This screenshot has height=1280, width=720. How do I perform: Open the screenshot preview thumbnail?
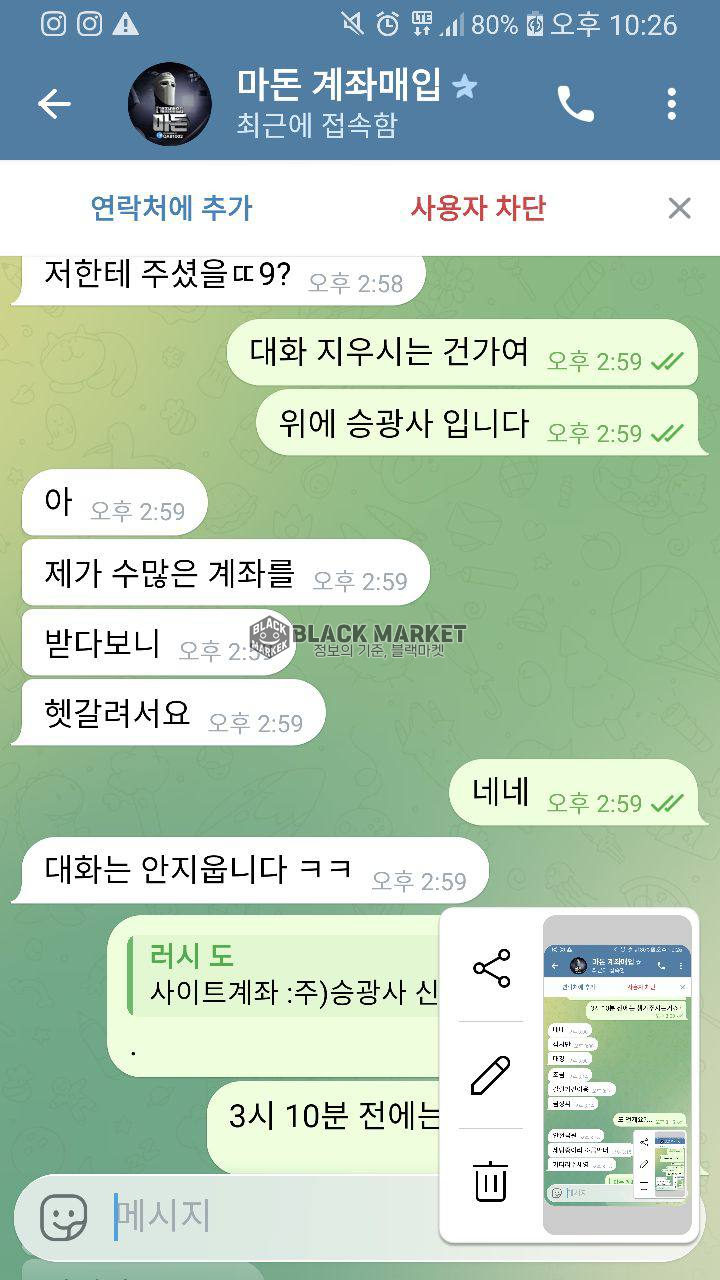617,1074
